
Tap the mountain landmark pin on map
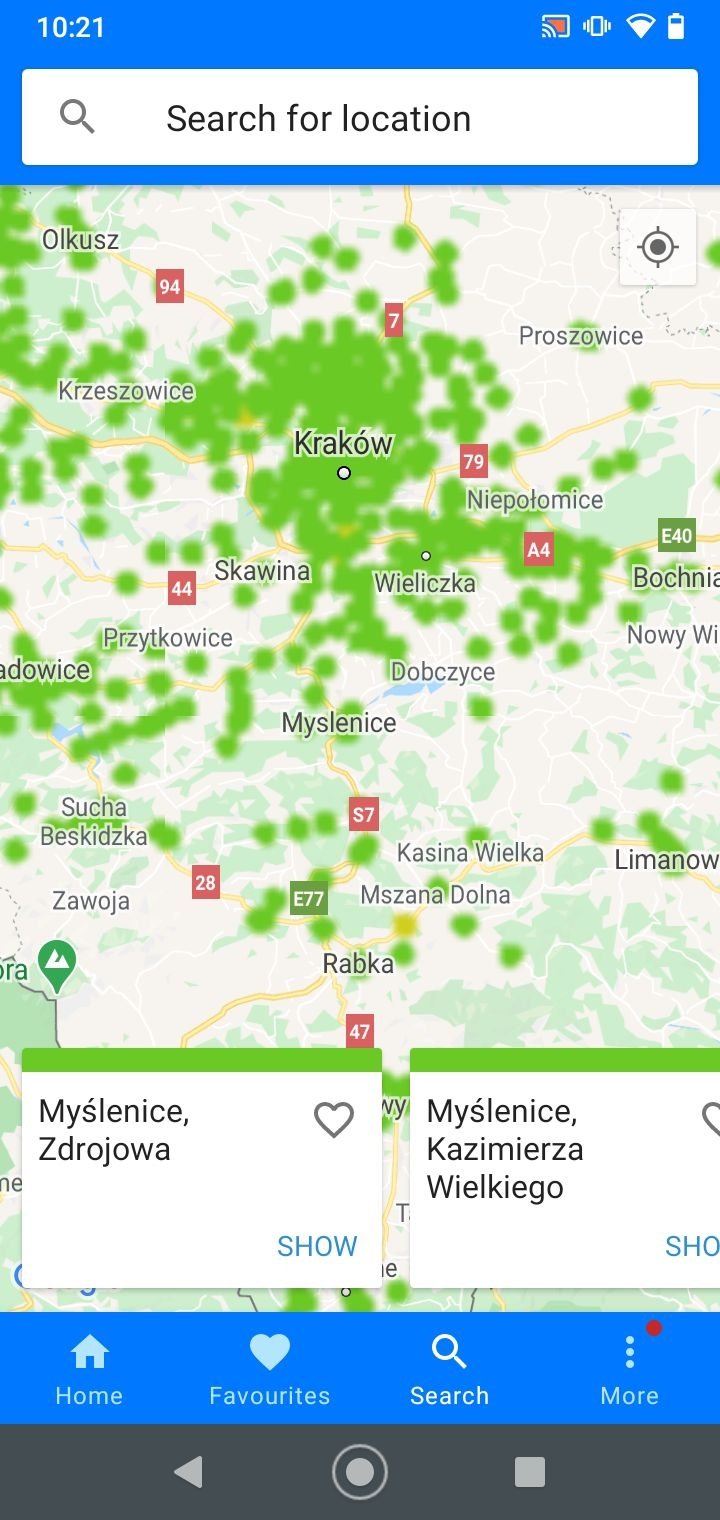click(57, 965)
